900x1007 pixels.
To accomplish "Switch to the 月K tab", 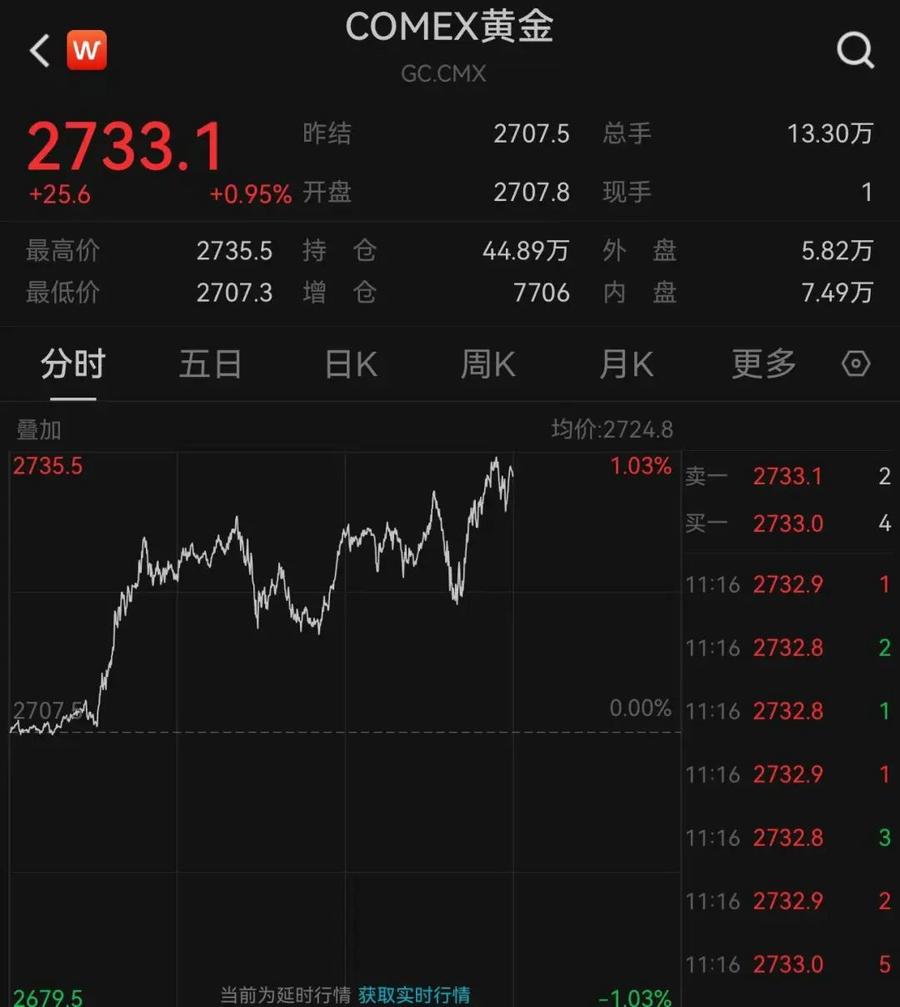I will click(626, 365).
